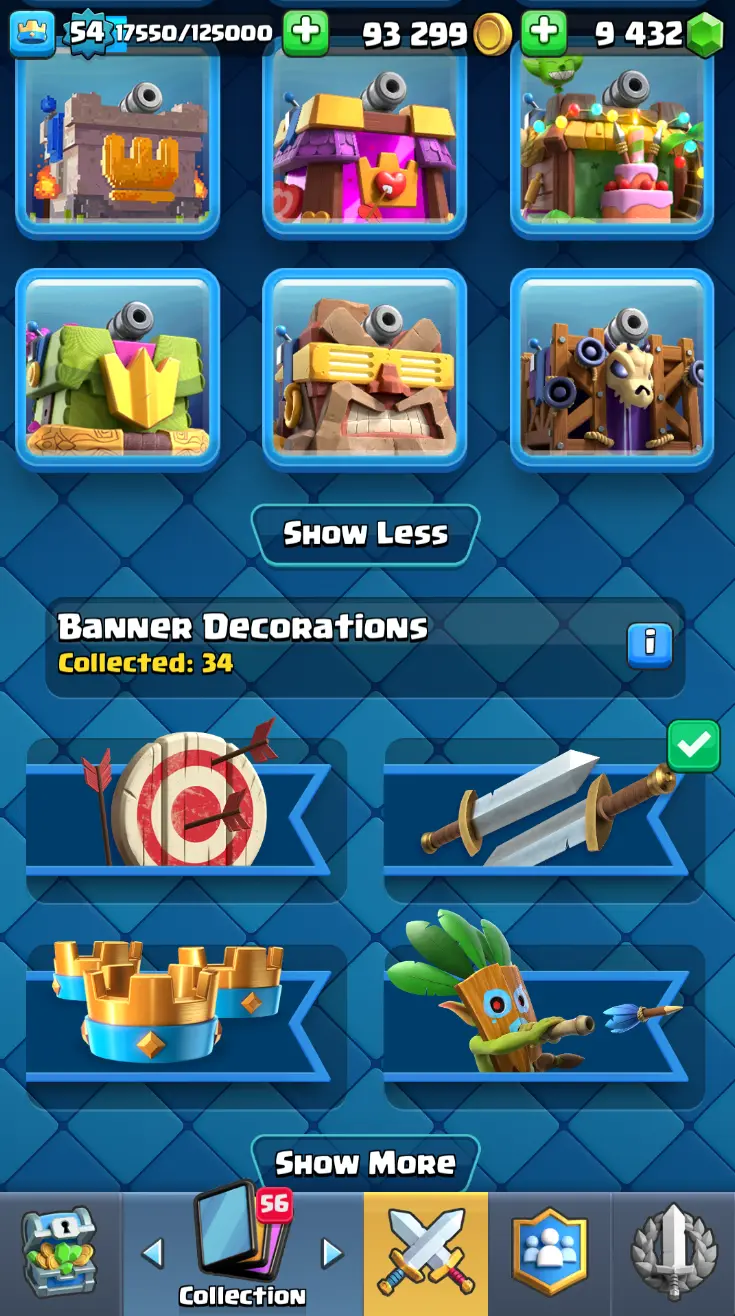Go to the Events sword tab
The width and height of the screenshot is (735, 1316).
pos(673,1254)
